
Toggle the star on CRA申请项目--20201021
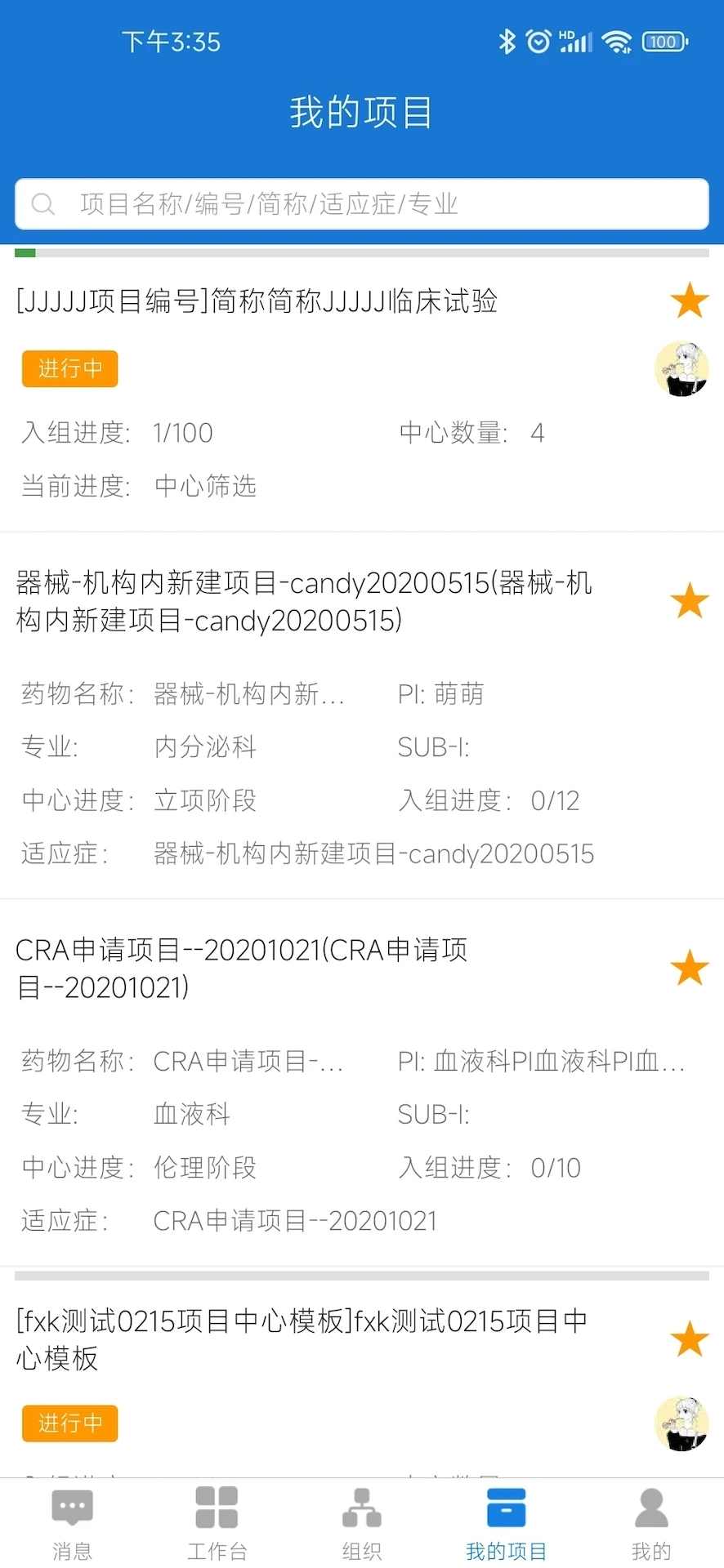689,967
